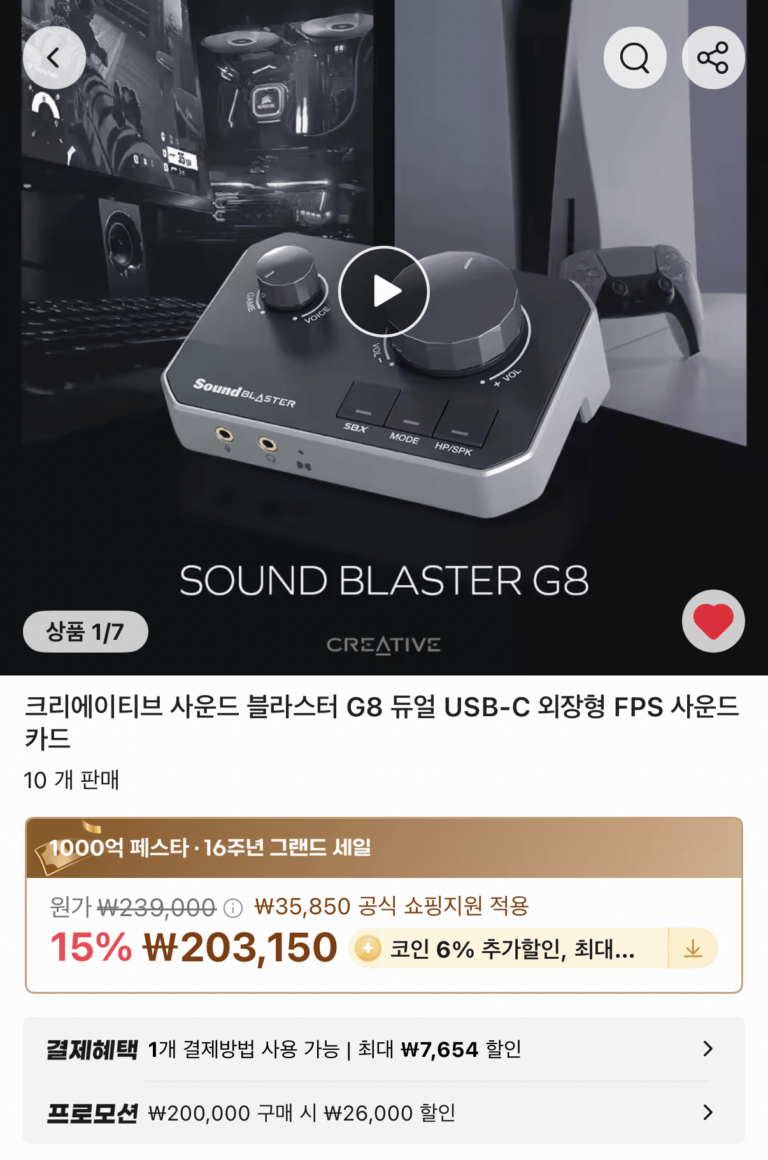Open the search magnifier icon
This screenshot has height=1160, width=768.
tap(634, 58)
